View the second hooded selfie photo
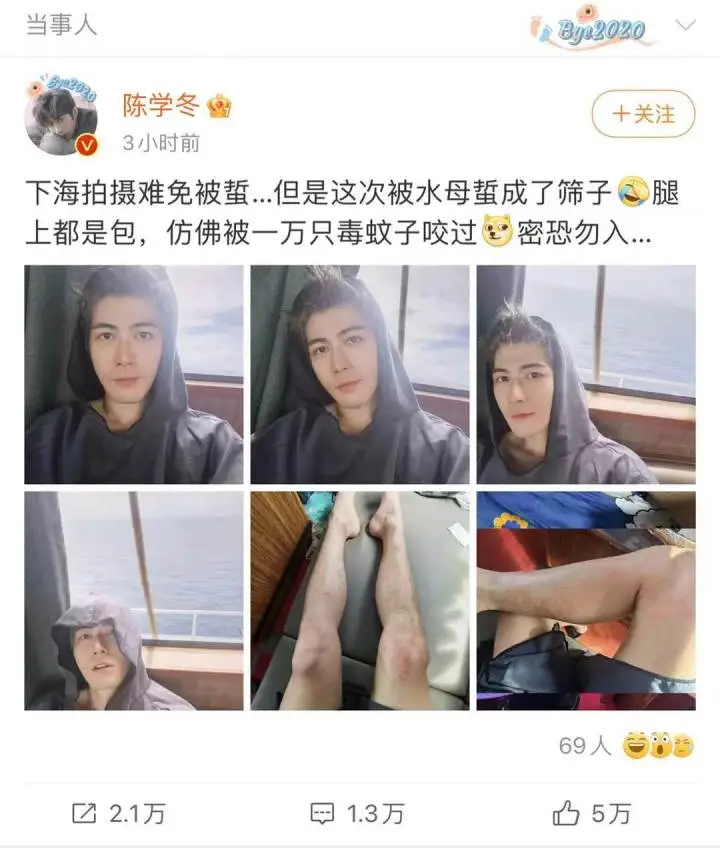This screenshot has height=848, width=720. (x=360, y=374)
